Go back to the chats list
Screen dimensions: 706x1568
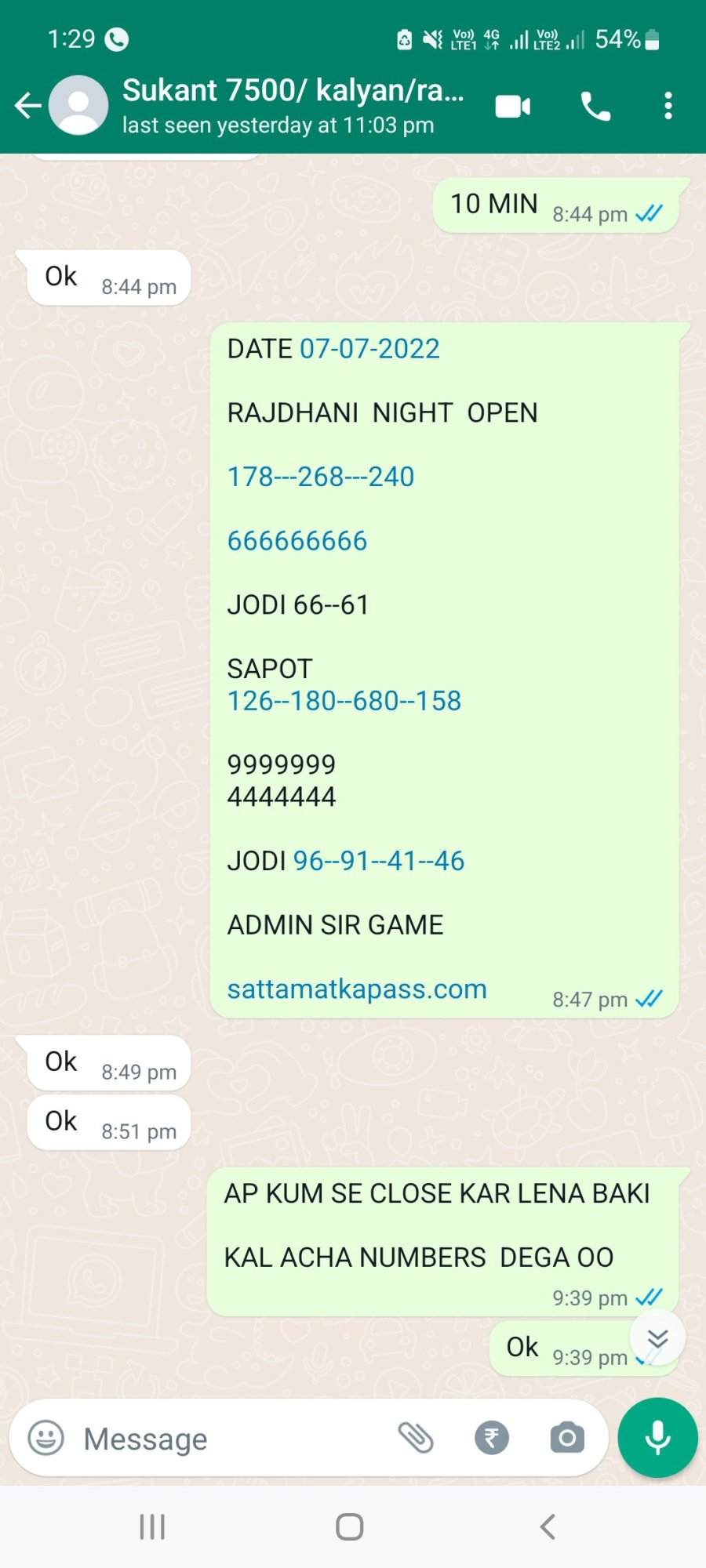coord(27,105)
